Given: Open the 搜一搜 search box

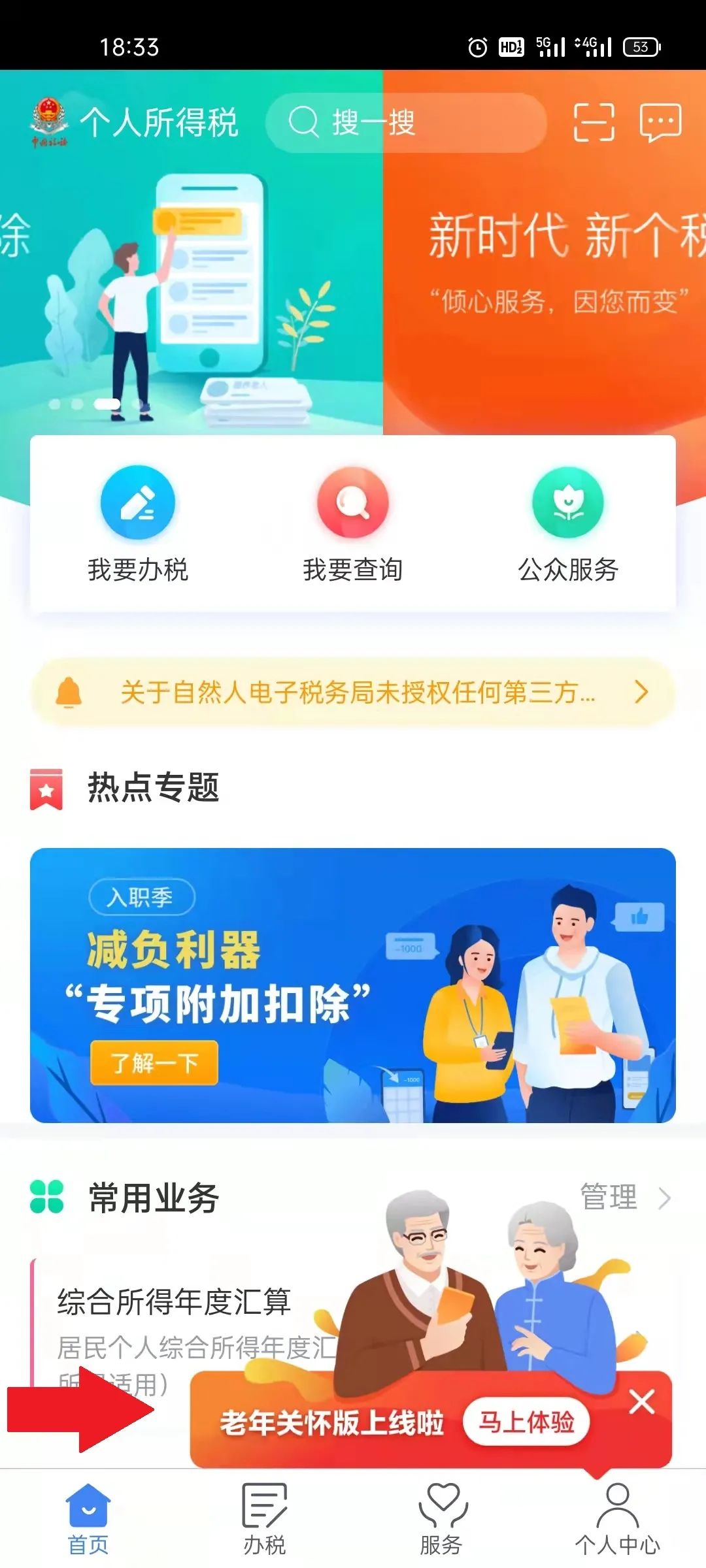Looking at the screenshot, I should [405, 123].
